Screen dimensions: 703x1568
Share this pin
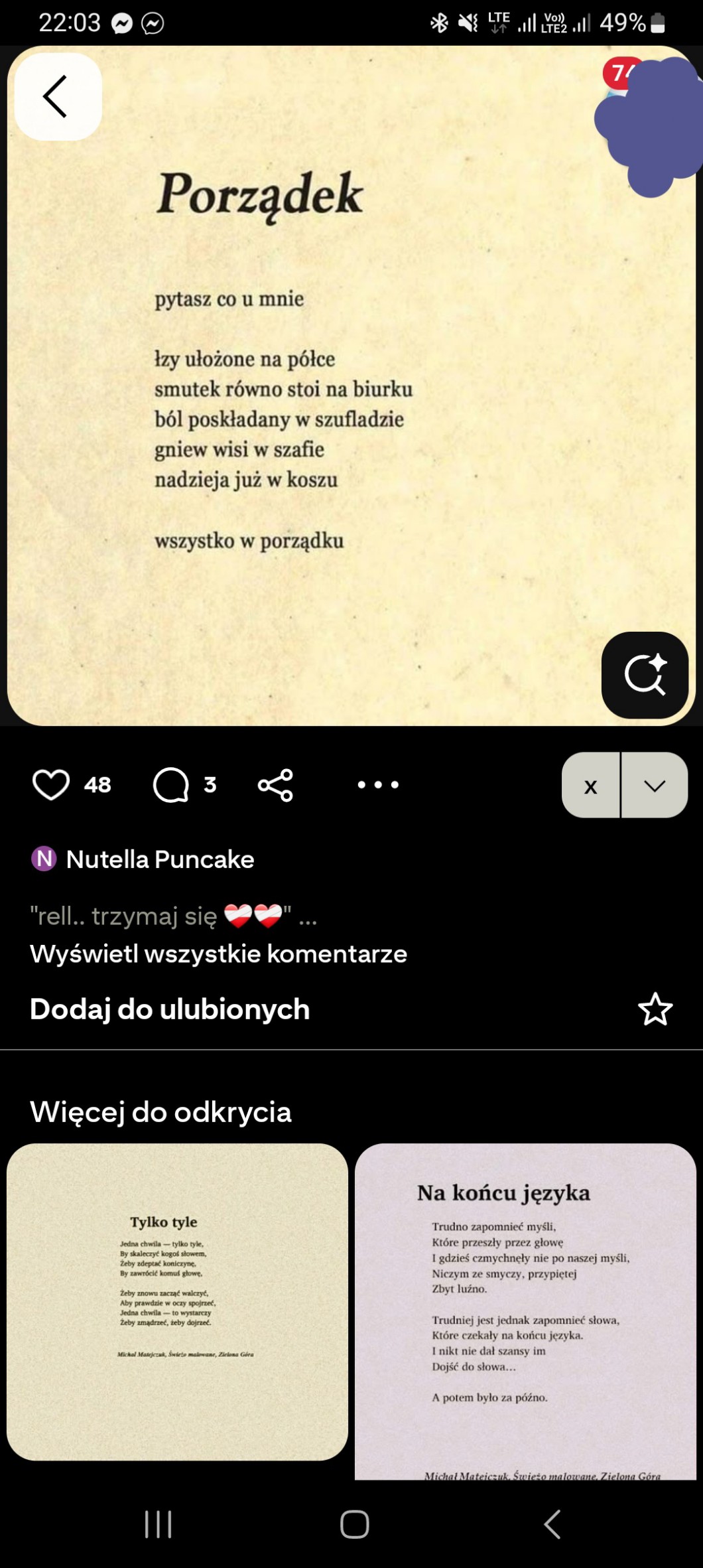point(275,785)
